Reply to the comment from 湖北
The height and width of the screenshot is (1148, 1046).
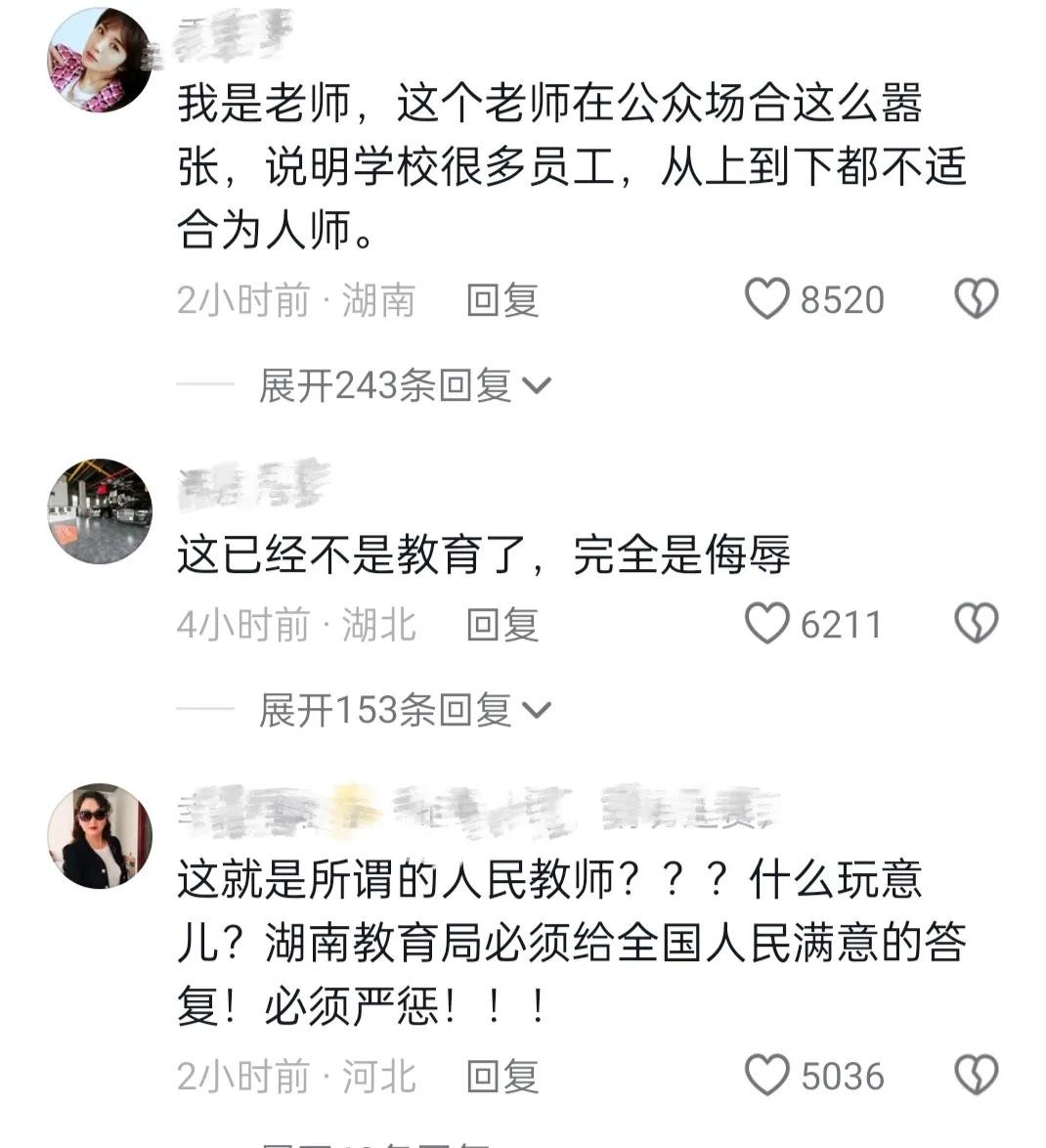[x=502, y=625]
